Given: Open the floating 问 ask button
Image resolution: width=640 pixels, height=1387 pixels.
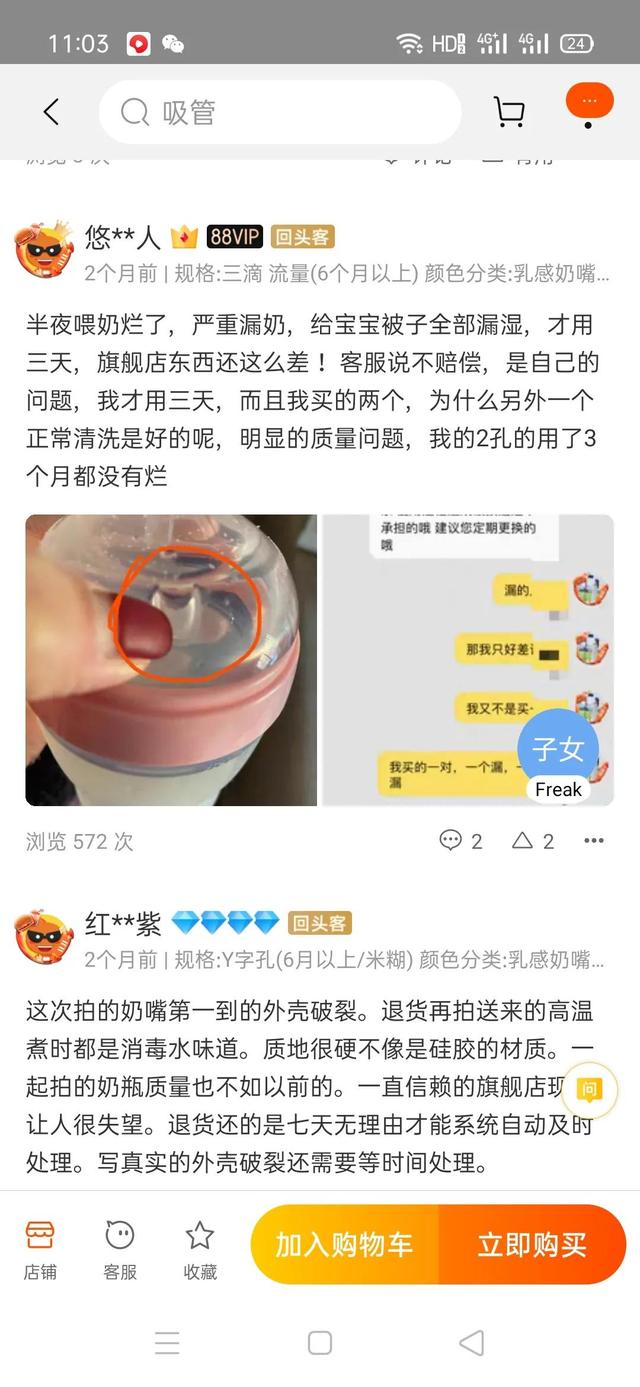Looking at the screenshot, I should coord(590,1089).
